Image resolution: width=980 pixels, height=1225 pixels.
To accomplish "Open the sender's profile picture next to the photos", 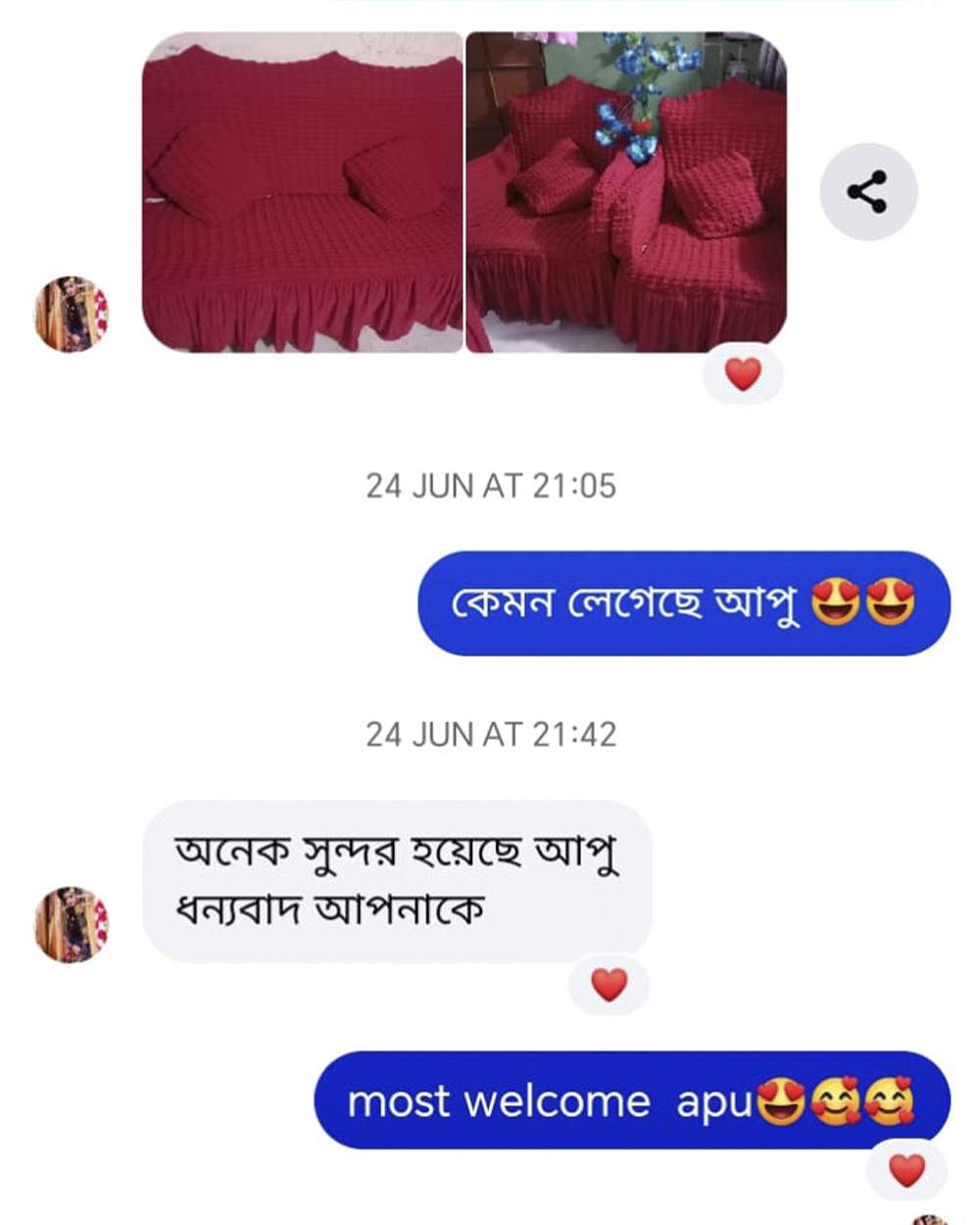I will (x=70, y=313).
